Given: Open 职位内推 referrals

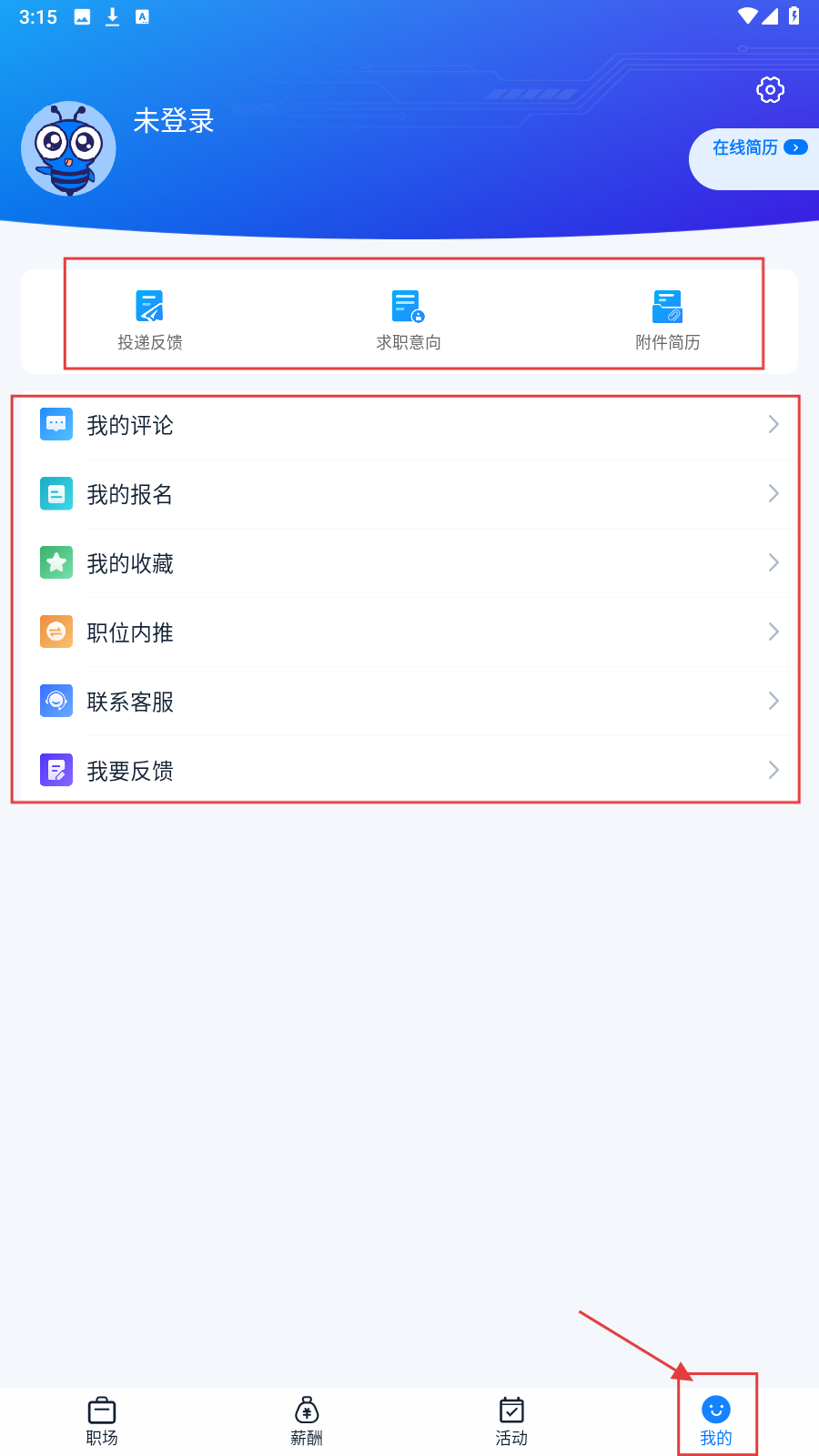Looking at the screenshot, I should pos(409,632).
